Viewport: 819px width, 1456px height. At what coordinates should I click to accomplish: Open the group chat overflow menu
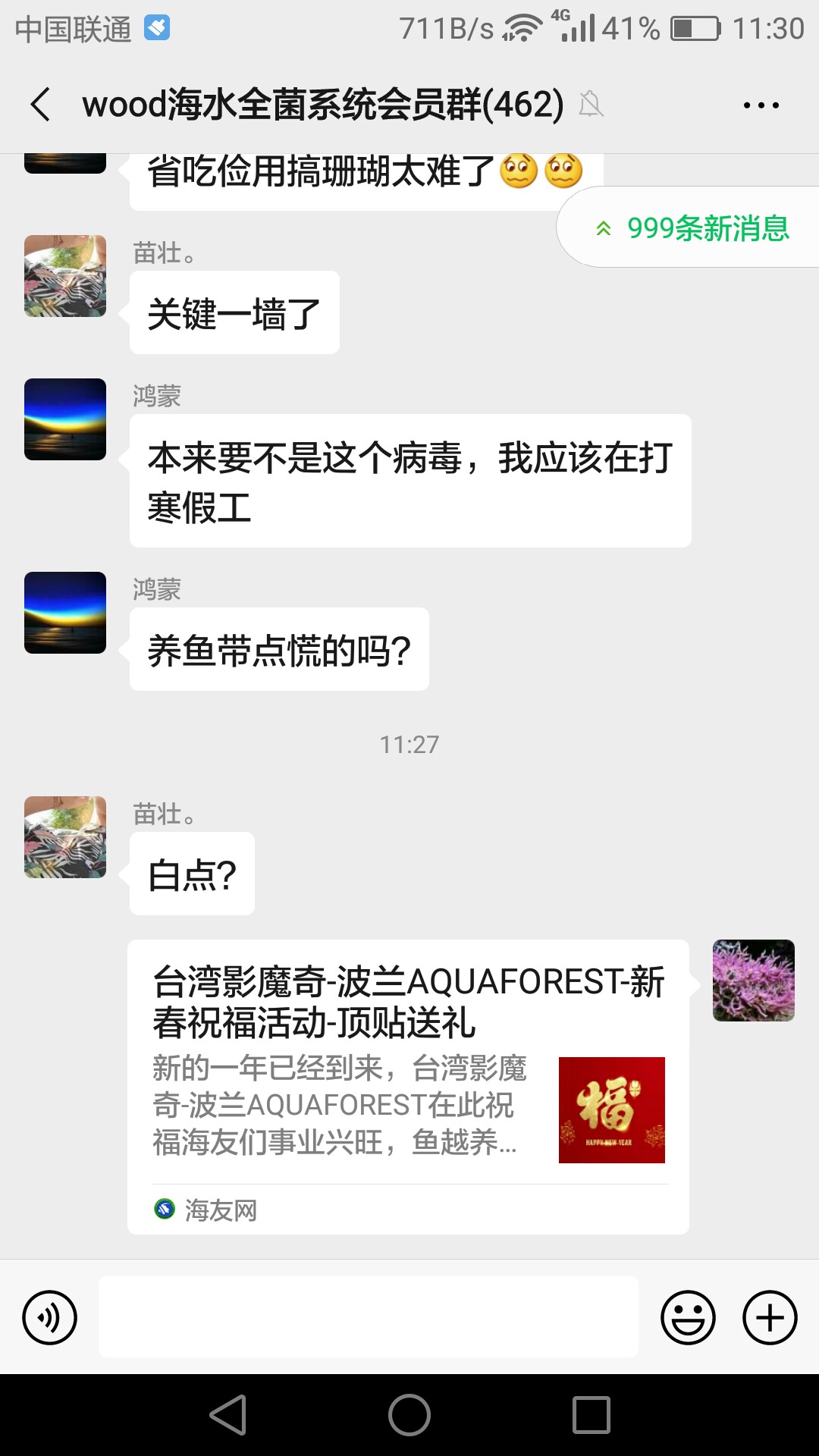tap(761, 105)
